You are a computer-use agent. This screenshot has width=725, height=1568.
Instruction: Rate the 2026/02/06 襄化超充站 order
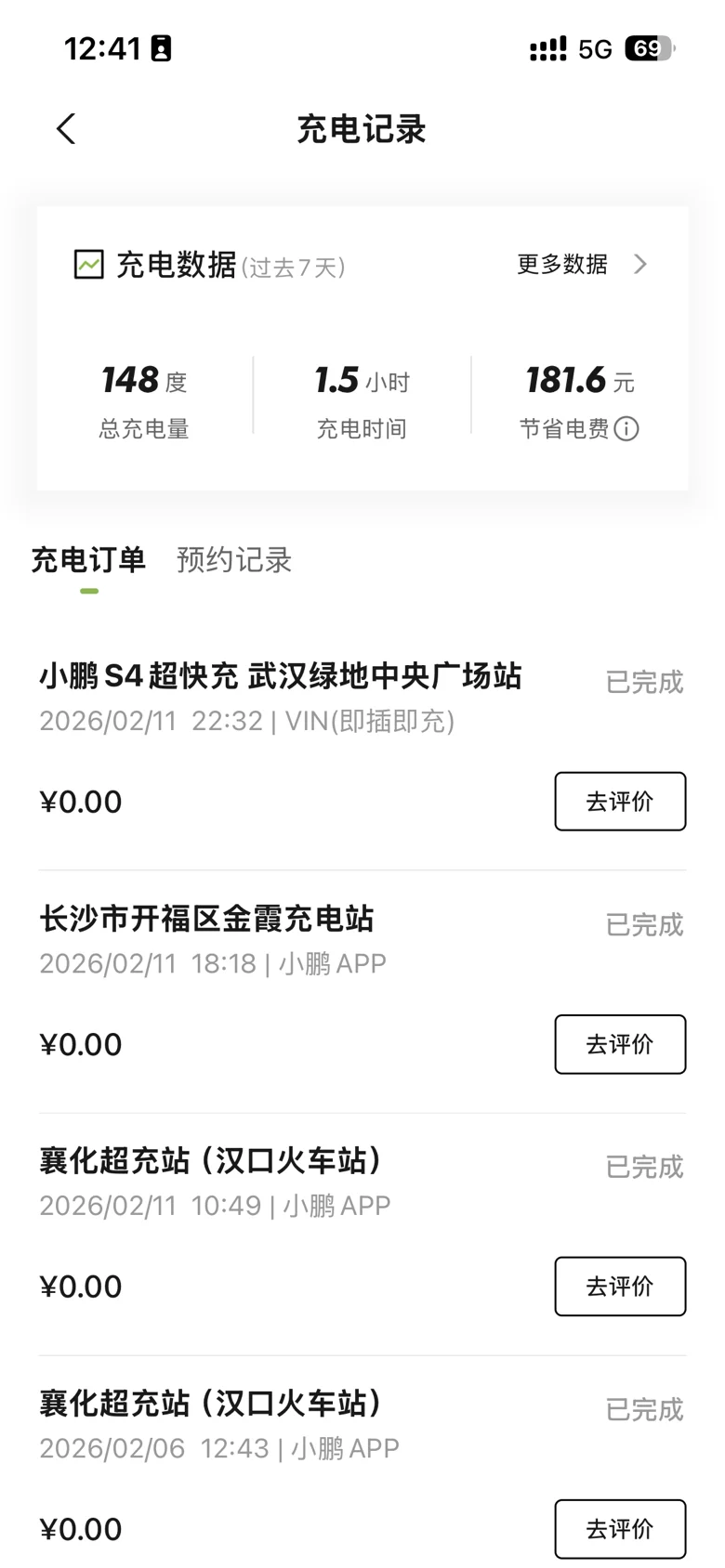click(620, 1528)
